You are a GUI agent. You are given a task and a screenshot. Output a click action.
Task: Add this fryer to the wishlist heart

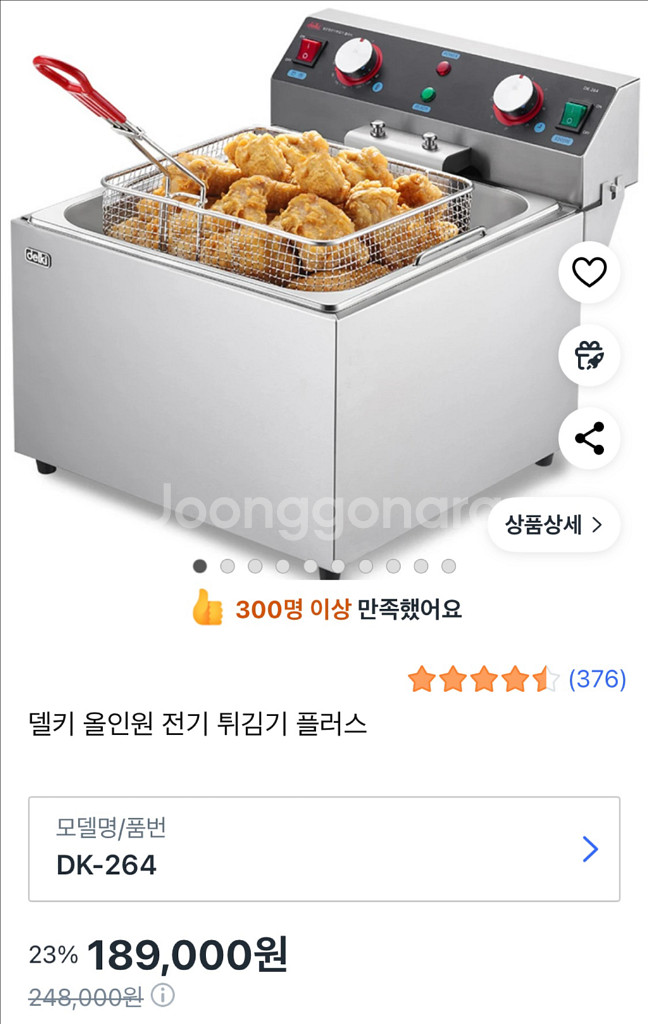[589, 272]
